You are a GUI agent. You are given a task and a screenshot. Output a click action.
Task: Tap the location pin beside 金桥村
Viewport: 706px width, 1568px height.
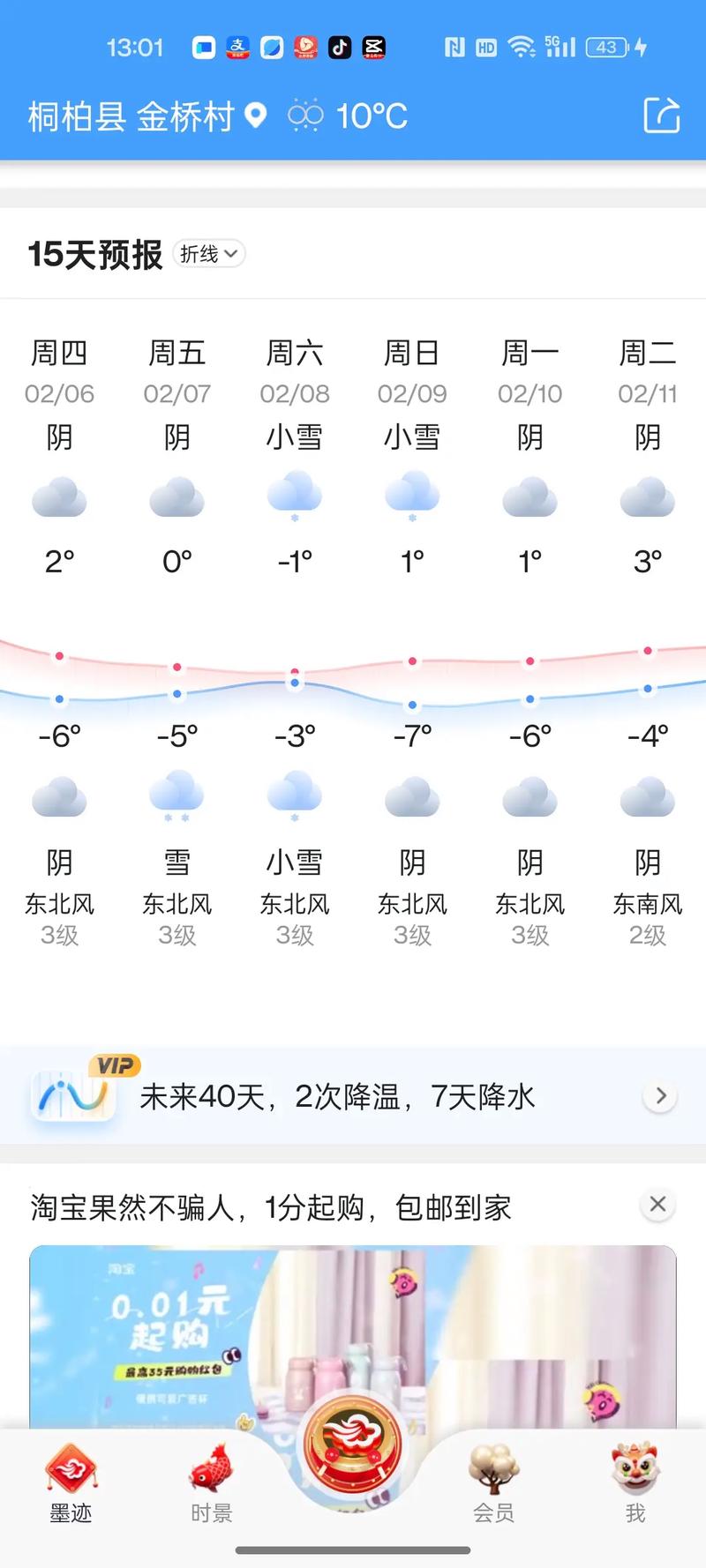(255, 116)
